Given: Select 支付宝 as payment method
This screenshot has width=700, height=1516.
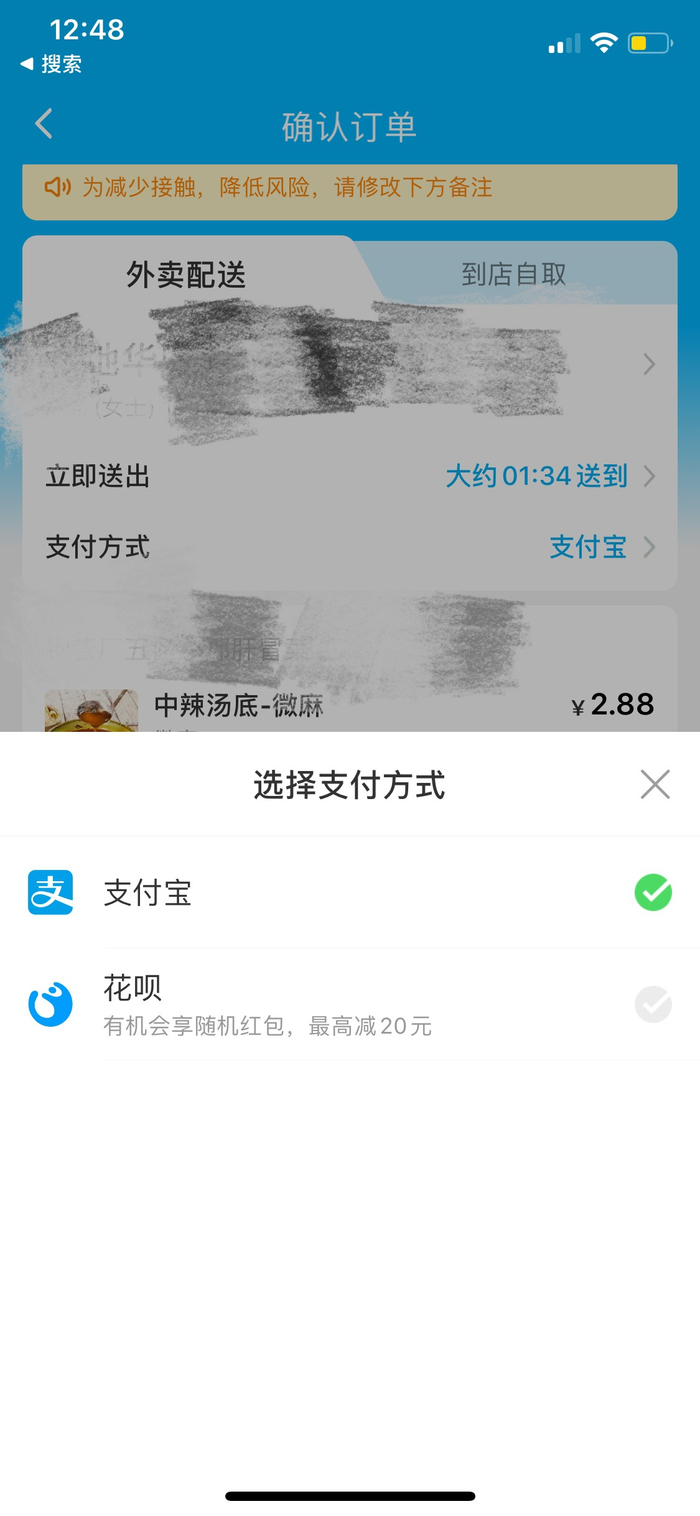Looking at the screenshot, I should (x=350, y=892).
